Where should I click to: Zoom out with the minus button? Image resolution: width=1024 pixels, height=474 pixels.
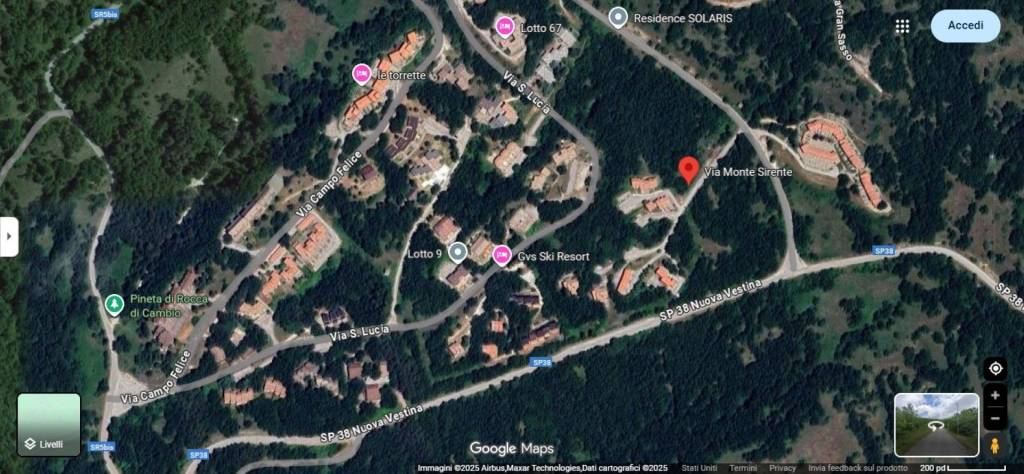(995, 418)
